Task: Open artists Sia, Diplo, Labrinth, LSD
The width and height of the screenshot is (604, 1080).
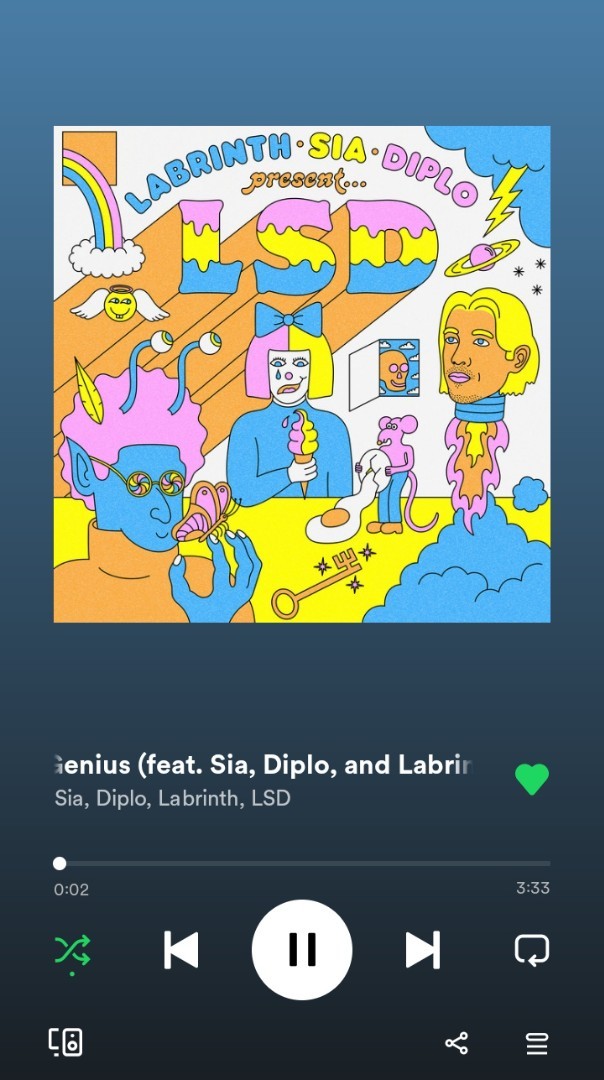Action: click(172, 799)
